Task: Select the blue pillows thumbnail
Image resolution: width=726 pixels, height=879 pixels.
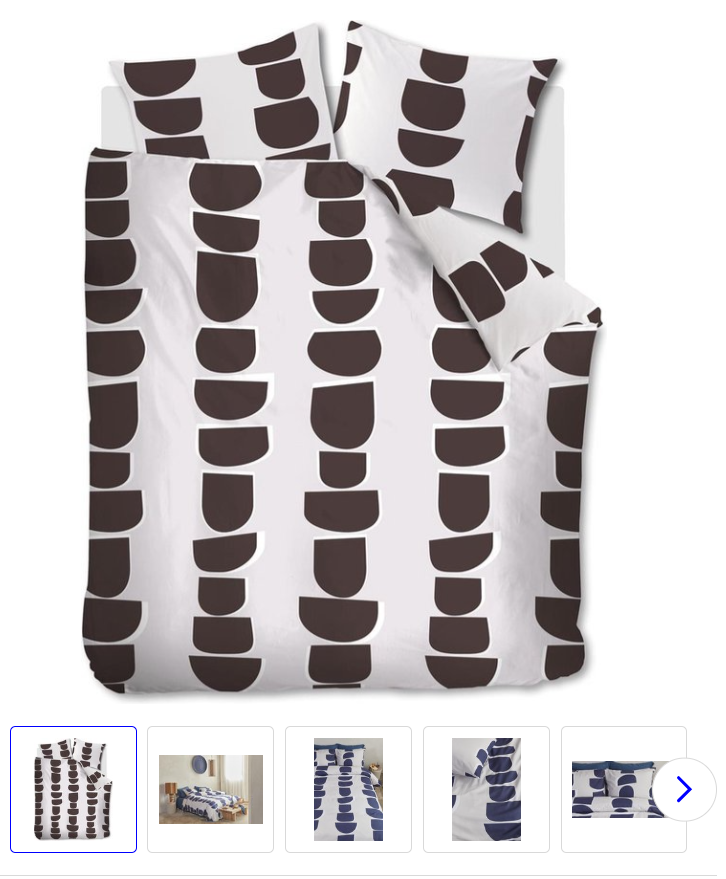Action: (x=613, y=789)
